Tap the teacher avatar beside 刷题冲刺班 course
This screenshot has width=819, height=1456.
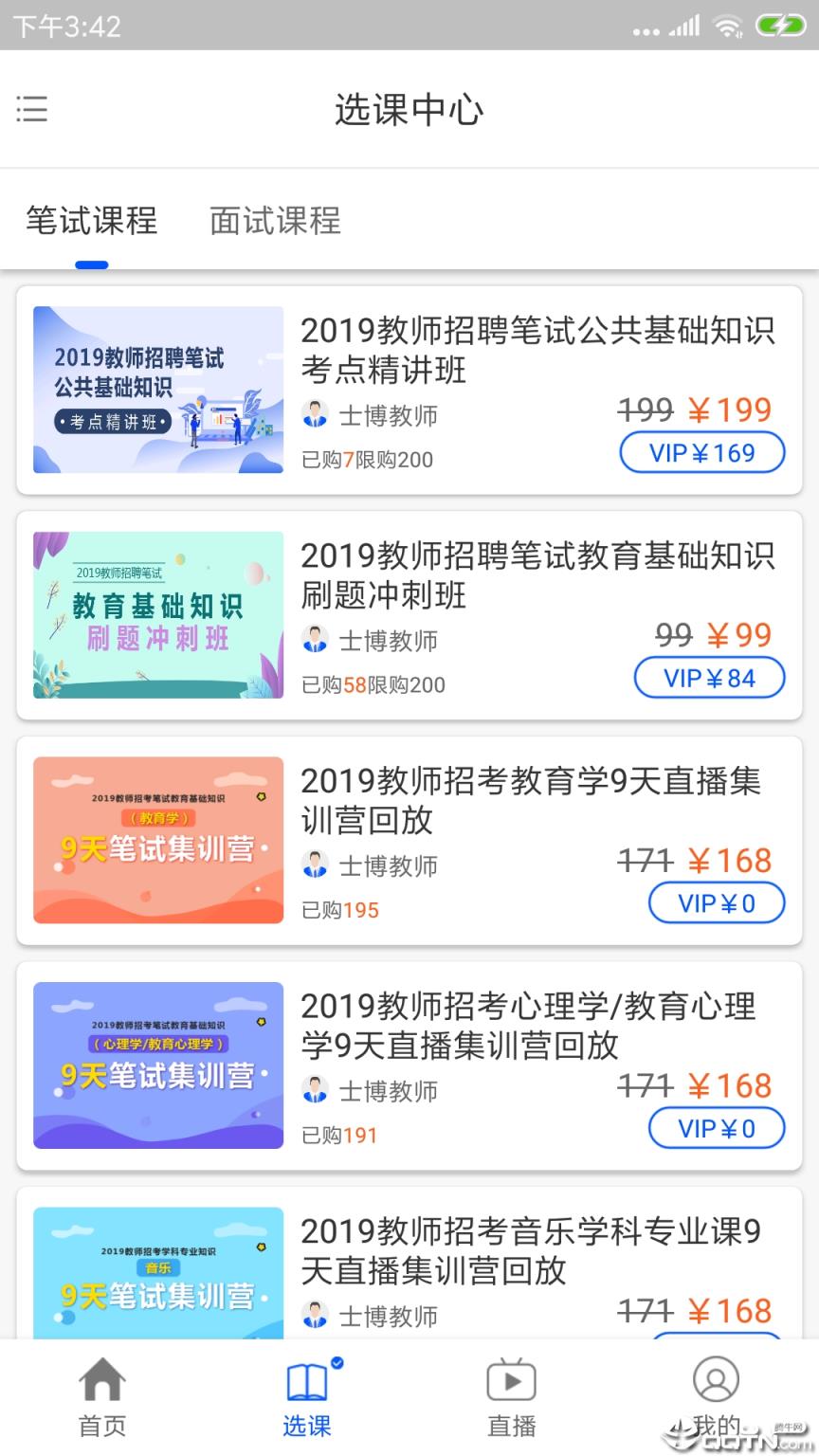313,640
